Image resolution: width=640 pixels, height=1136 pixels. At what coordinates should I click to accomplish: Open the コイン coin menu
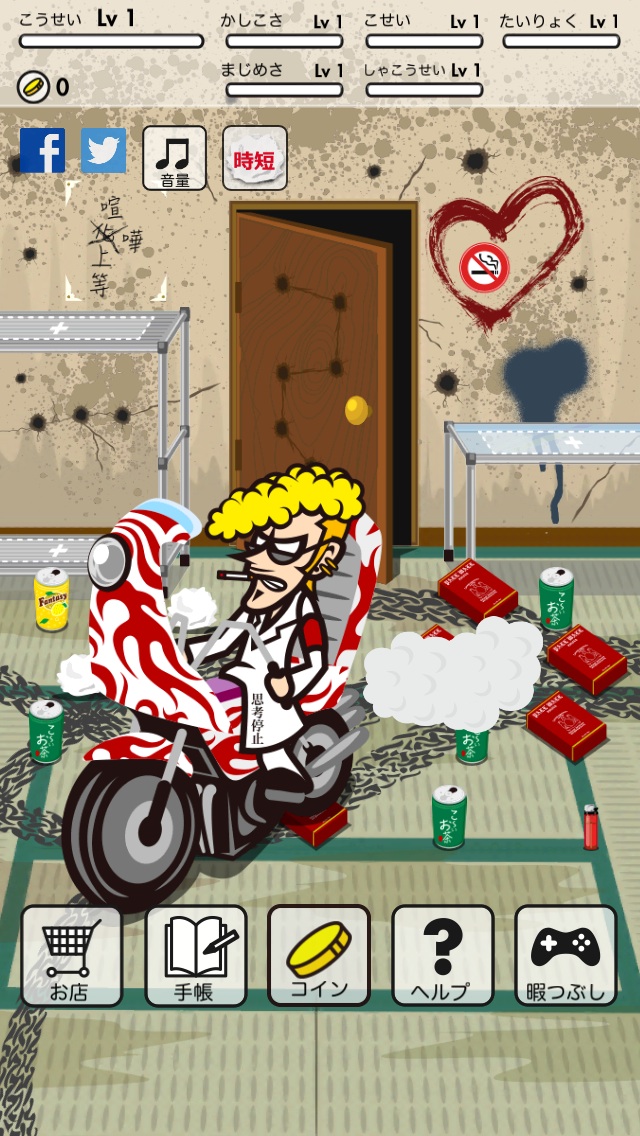tap(319, 955)
